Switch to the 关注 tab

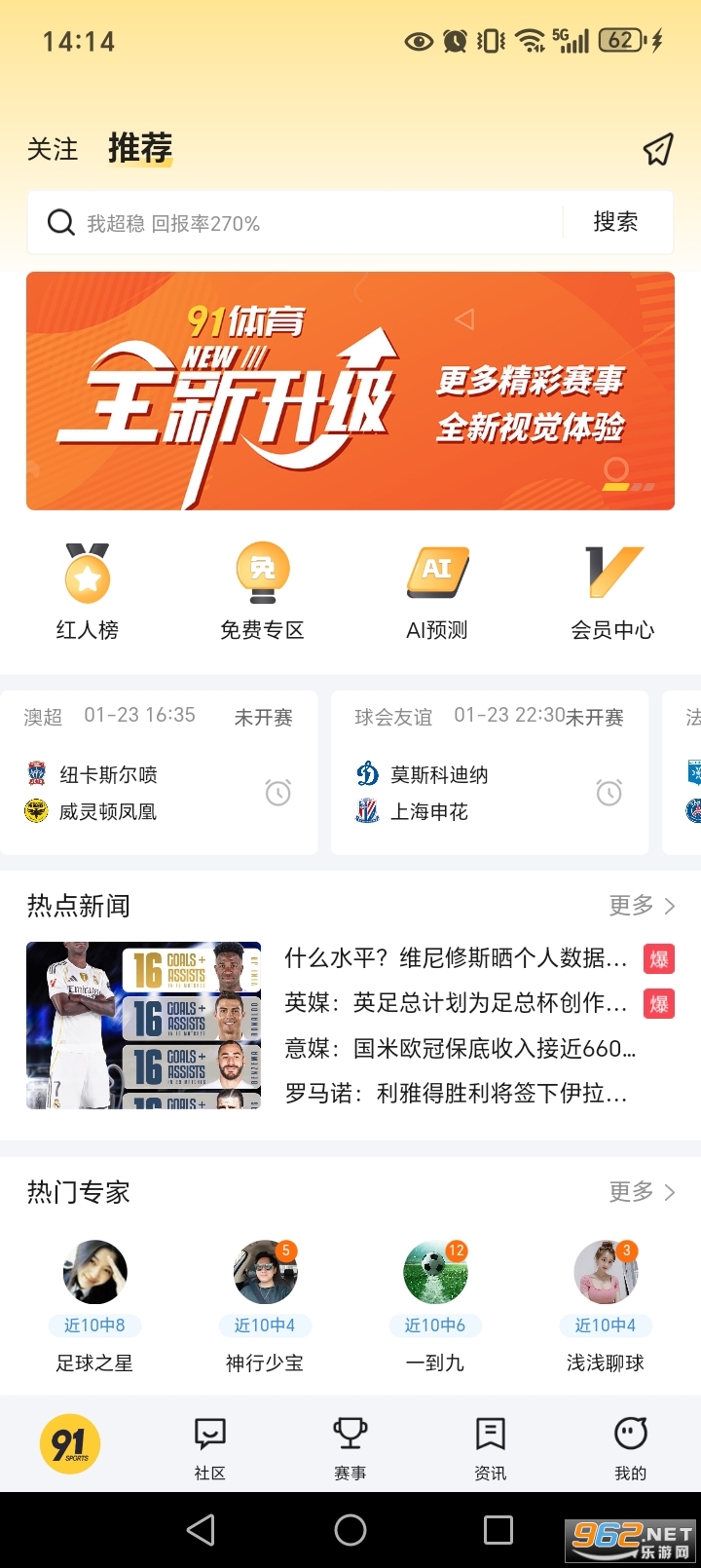(x=54, y=149)
